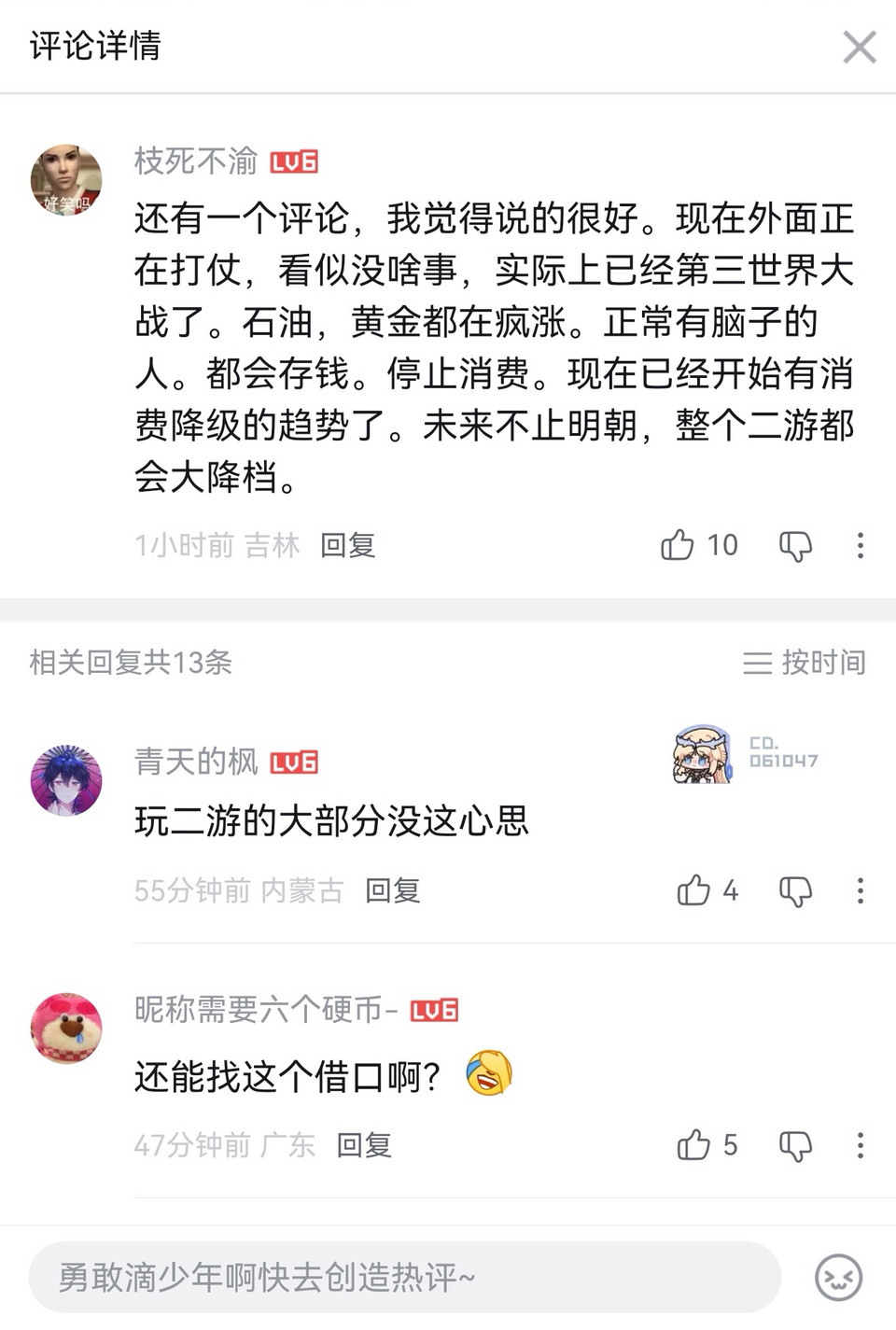Close the 评论详情 panel
The width and height of the screenshot is (896, 1330).
pos(859,47)
